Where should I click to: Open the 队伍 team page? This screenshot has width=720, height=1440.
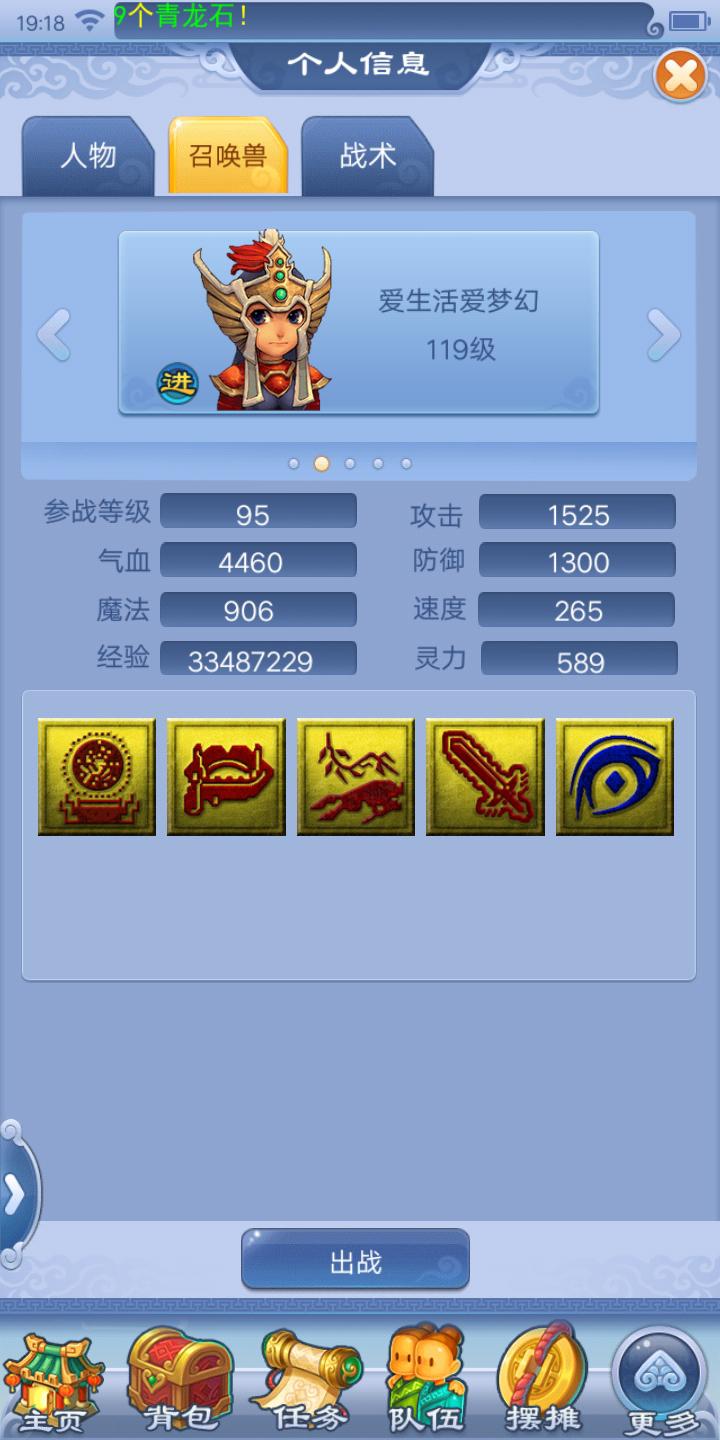pyautogui.click(x=426, y=1382)
